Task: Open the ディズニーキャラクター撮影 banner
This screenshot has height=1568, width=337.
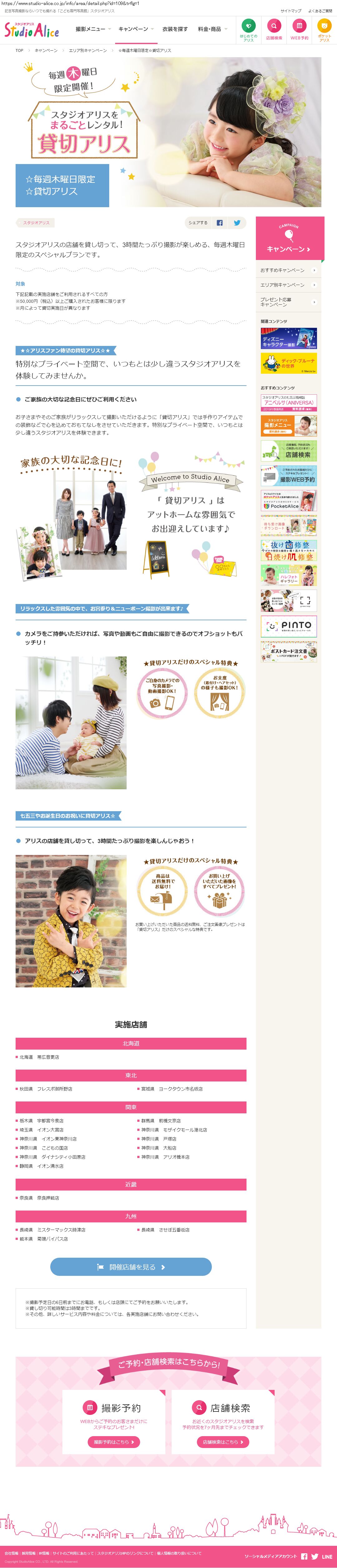Action: point(289,338)
